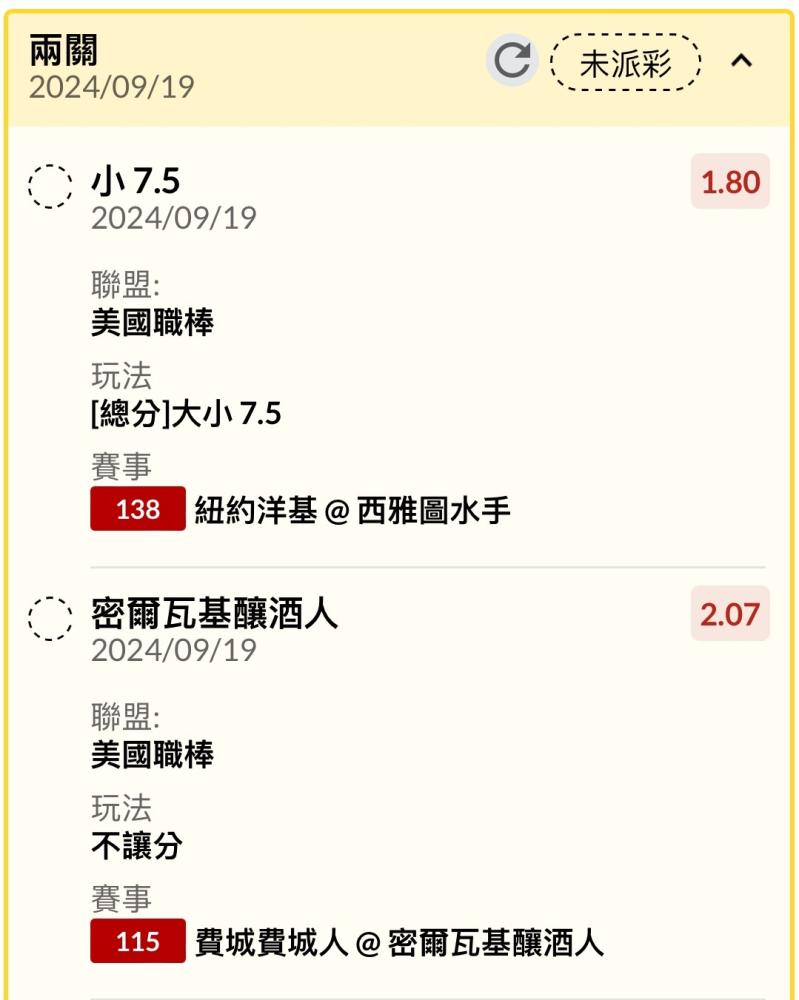Collapse the 兩關 bet card
Image resolution: width=799 pixels, height=1000 pixels.
click(741, 62)
